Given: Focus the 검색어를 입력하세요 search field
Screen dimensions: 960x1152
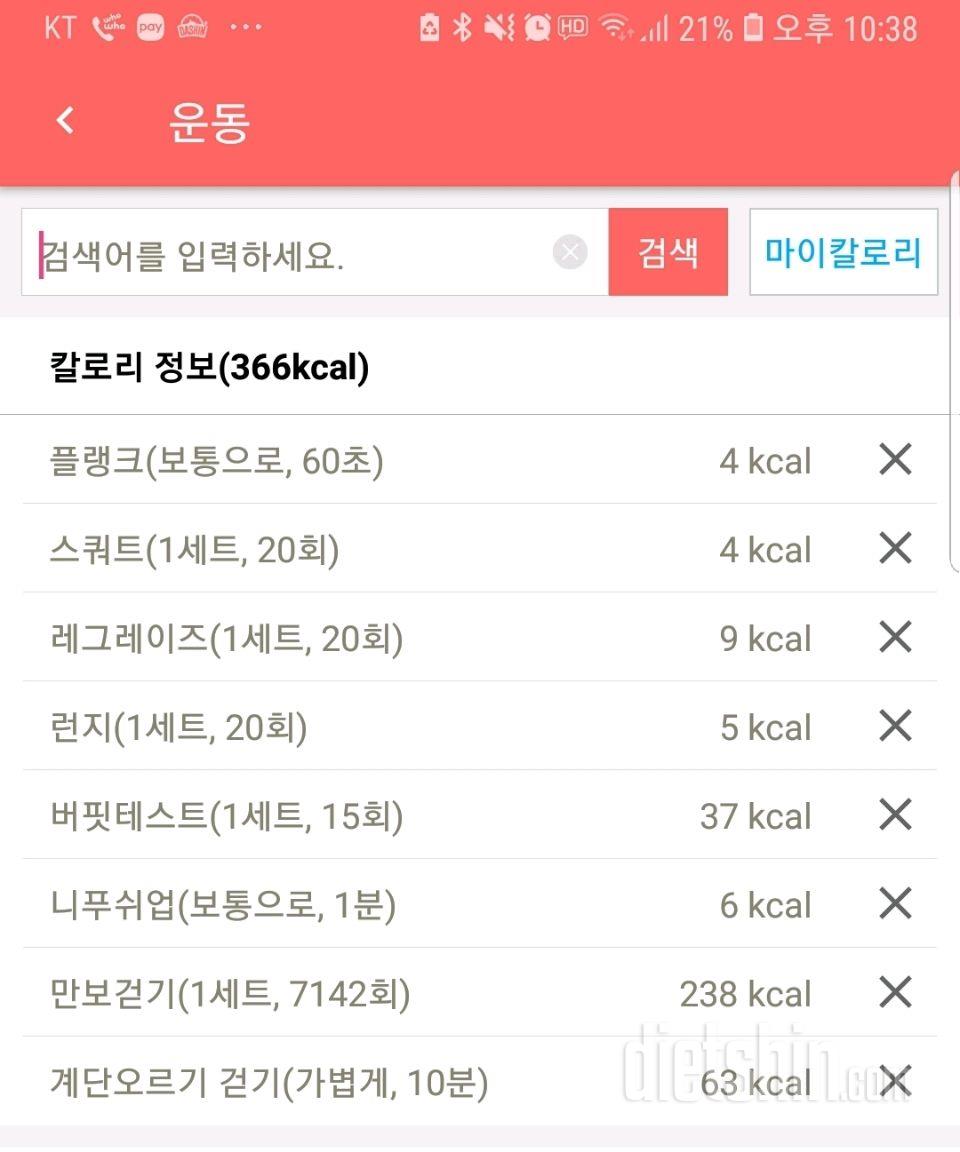Looking at the screenshot, I should 290,253.
